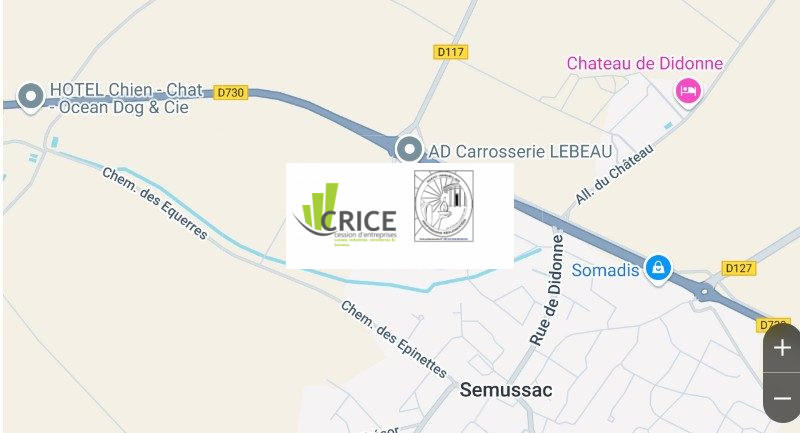Screen dimensions: 800x433
Task: Open the Chateau de Didonne hotel marker
Action: click(688, 92)
